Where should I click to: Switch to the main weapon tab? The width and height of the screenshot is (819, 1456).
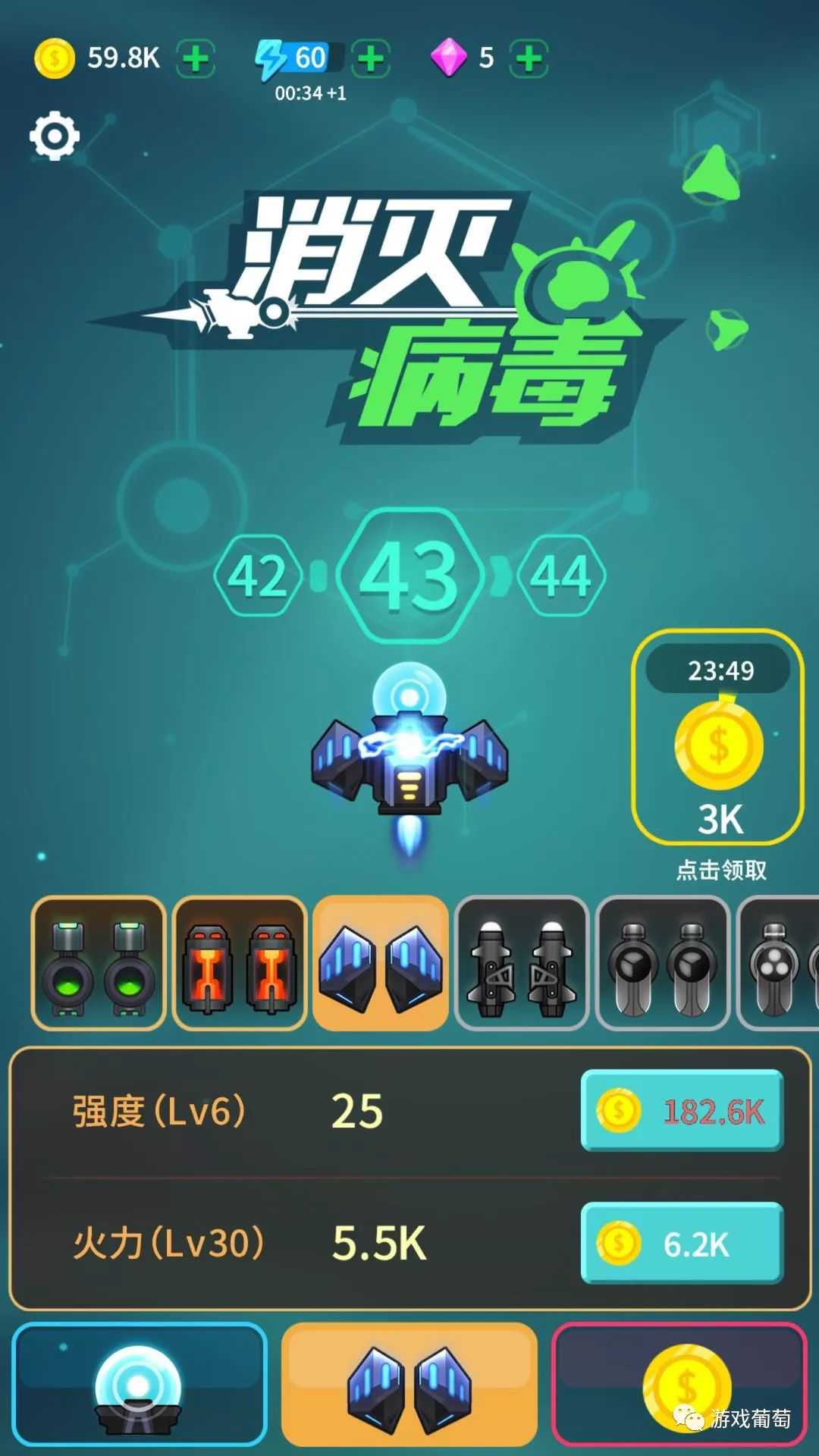(x=140, y=1385)
